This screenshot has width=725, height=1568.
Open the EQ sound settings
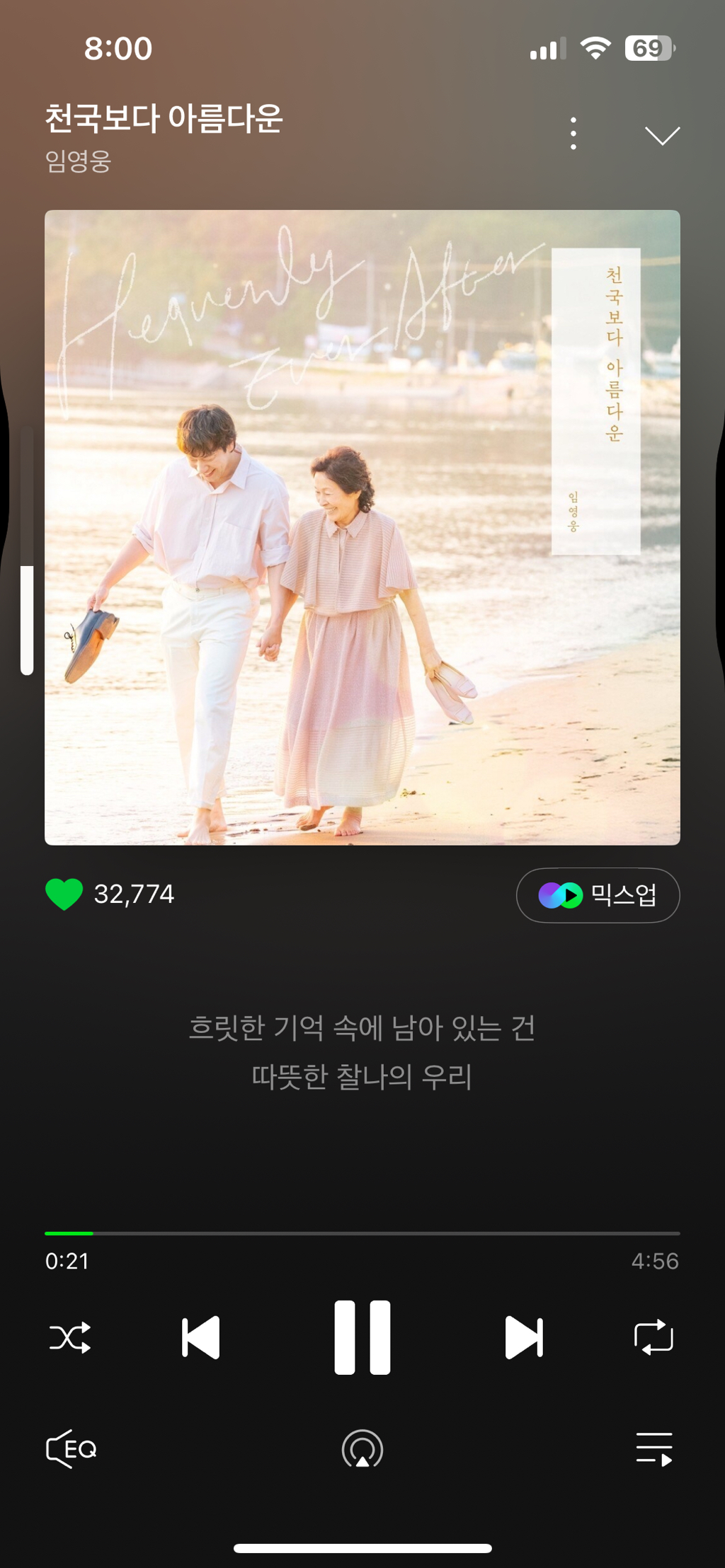click(x=71, y=1449)
